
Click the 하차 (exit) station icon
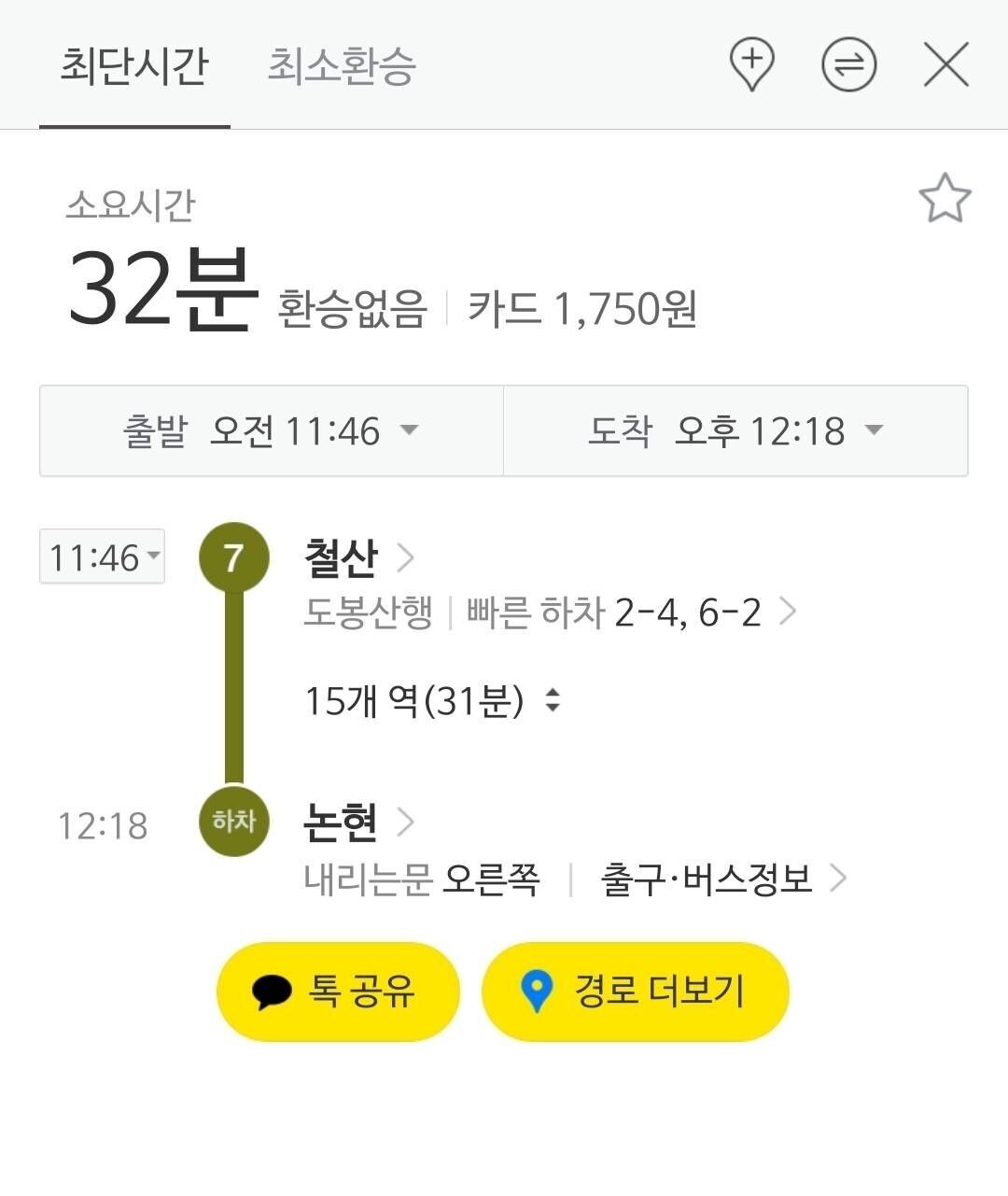(x=234, y=822)
